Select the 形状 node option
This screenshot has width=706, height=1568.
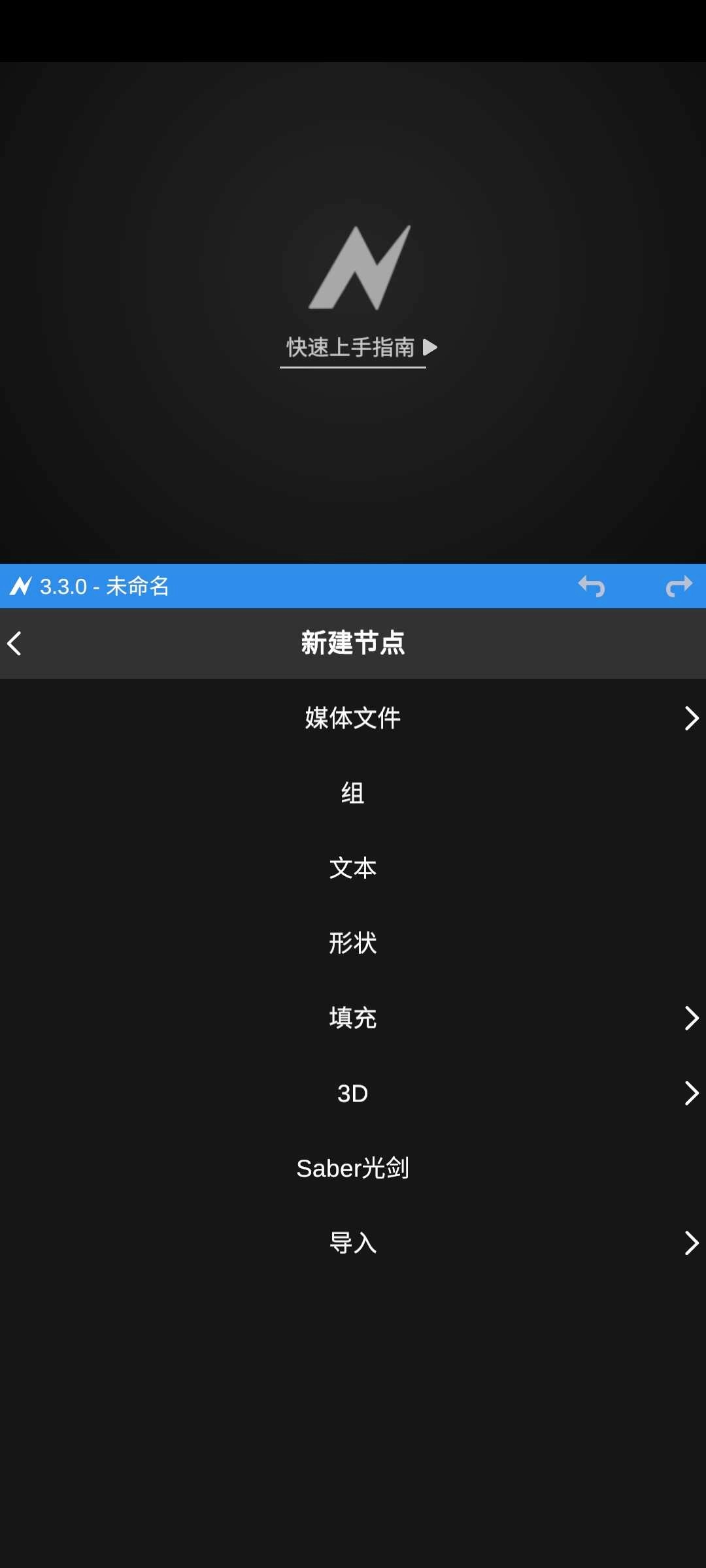(353, 943)
